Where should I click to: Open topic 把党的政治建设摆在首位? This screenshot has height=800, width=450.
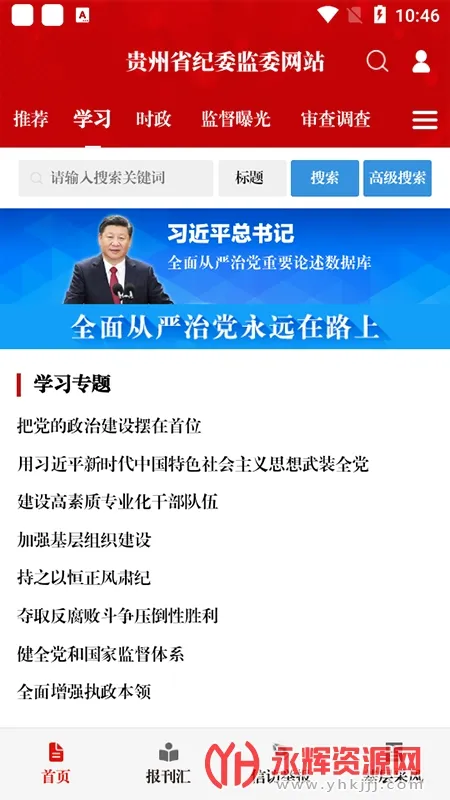109,426
